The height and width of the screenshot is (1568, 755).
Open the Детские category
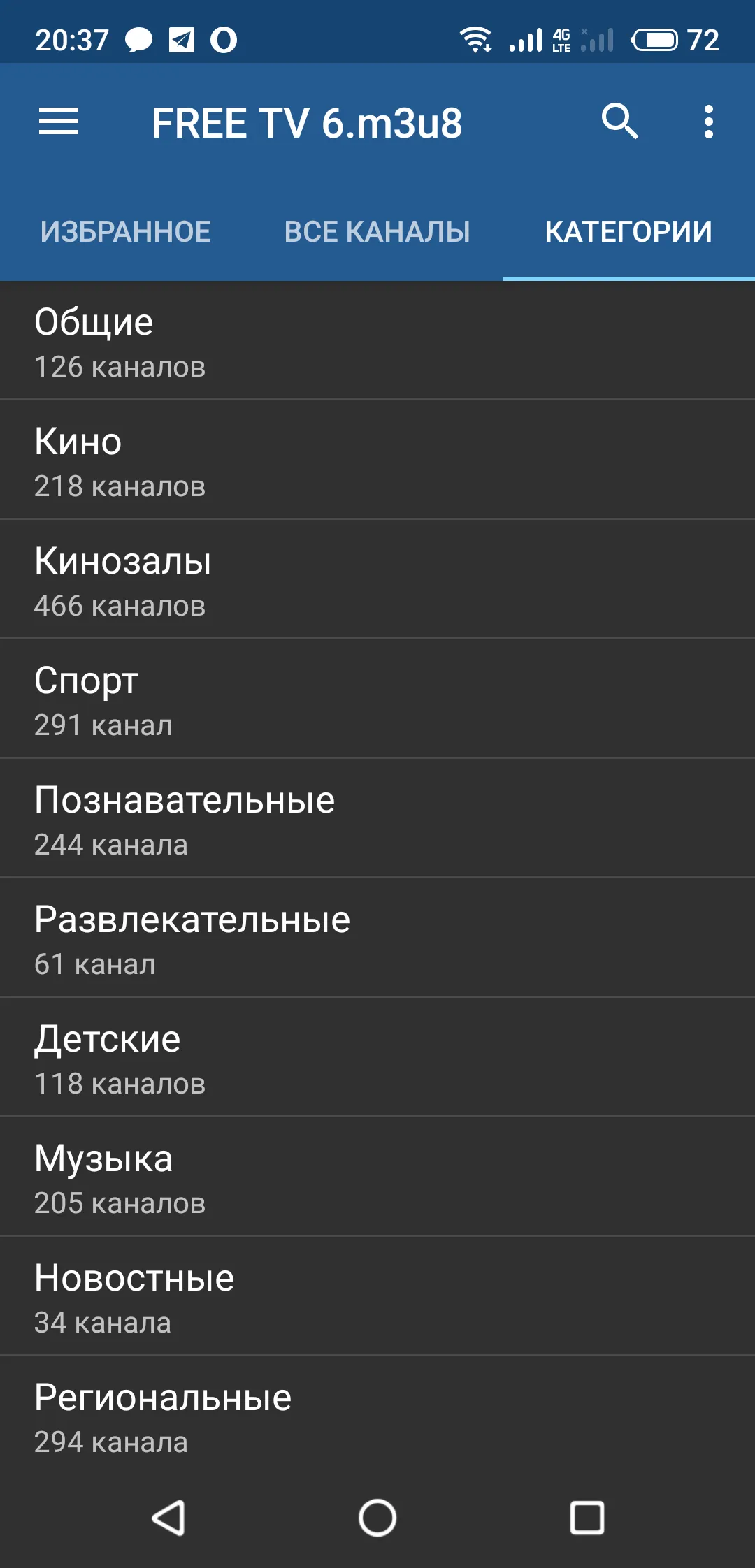pos(377,1057)
